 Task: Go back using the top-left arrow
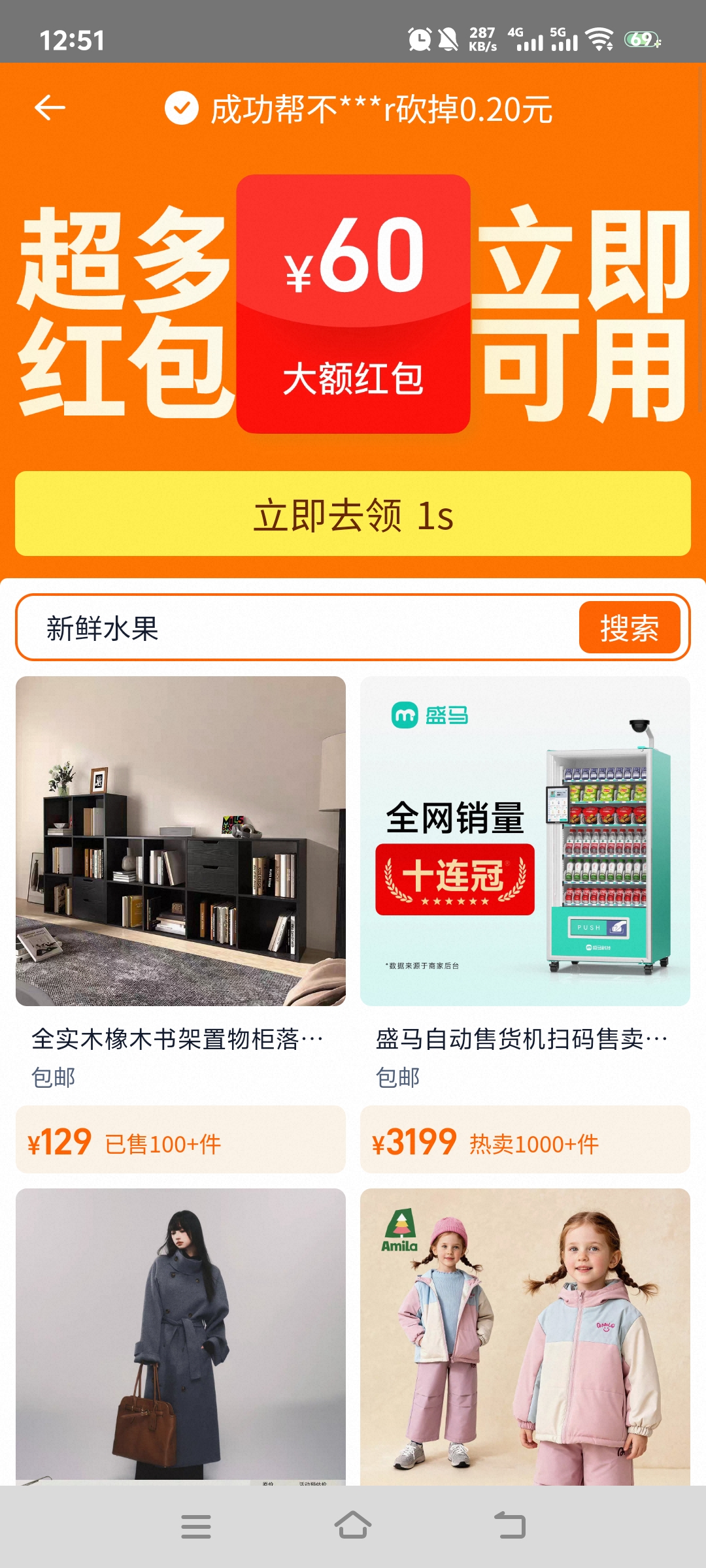click(x=50, y=108)
